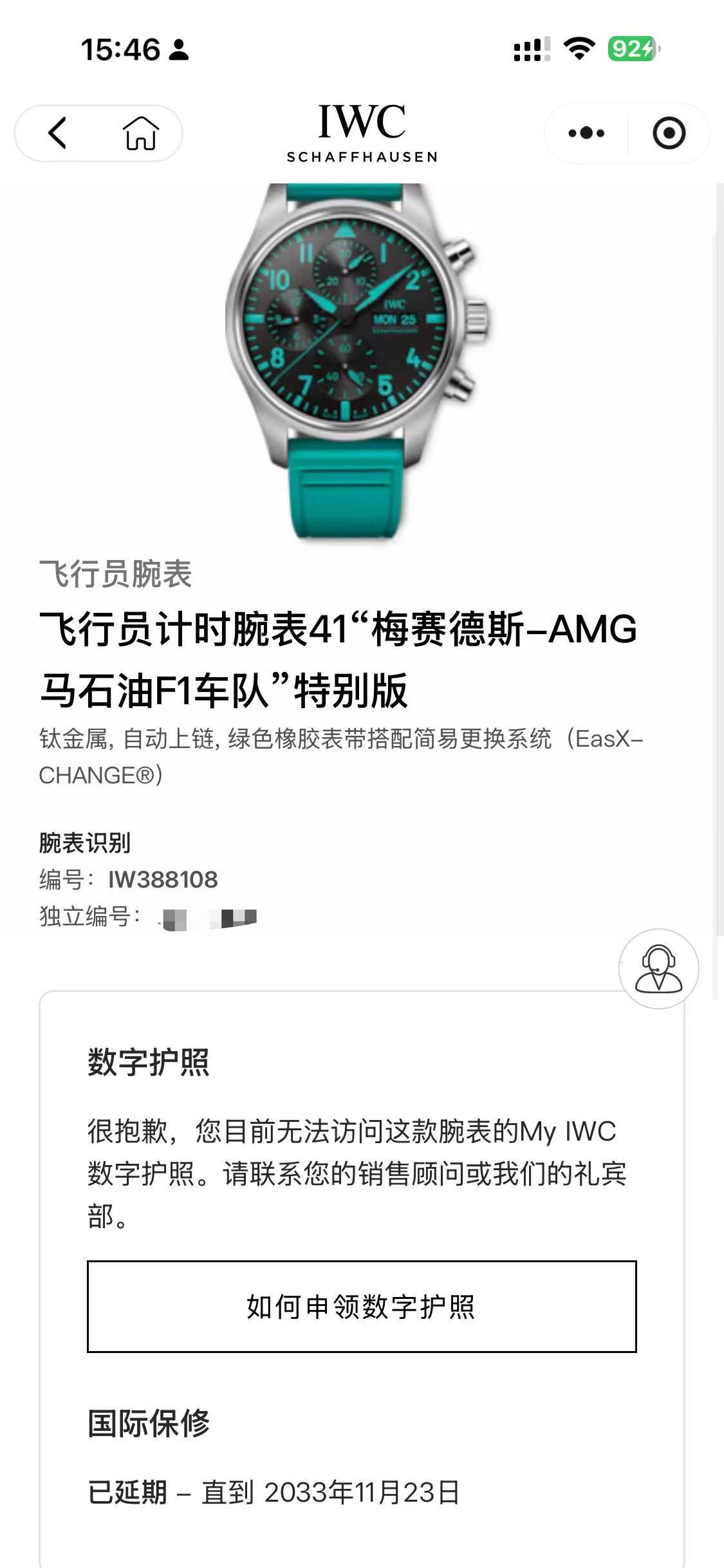Contact customer service via headset icon

[658, 968]
